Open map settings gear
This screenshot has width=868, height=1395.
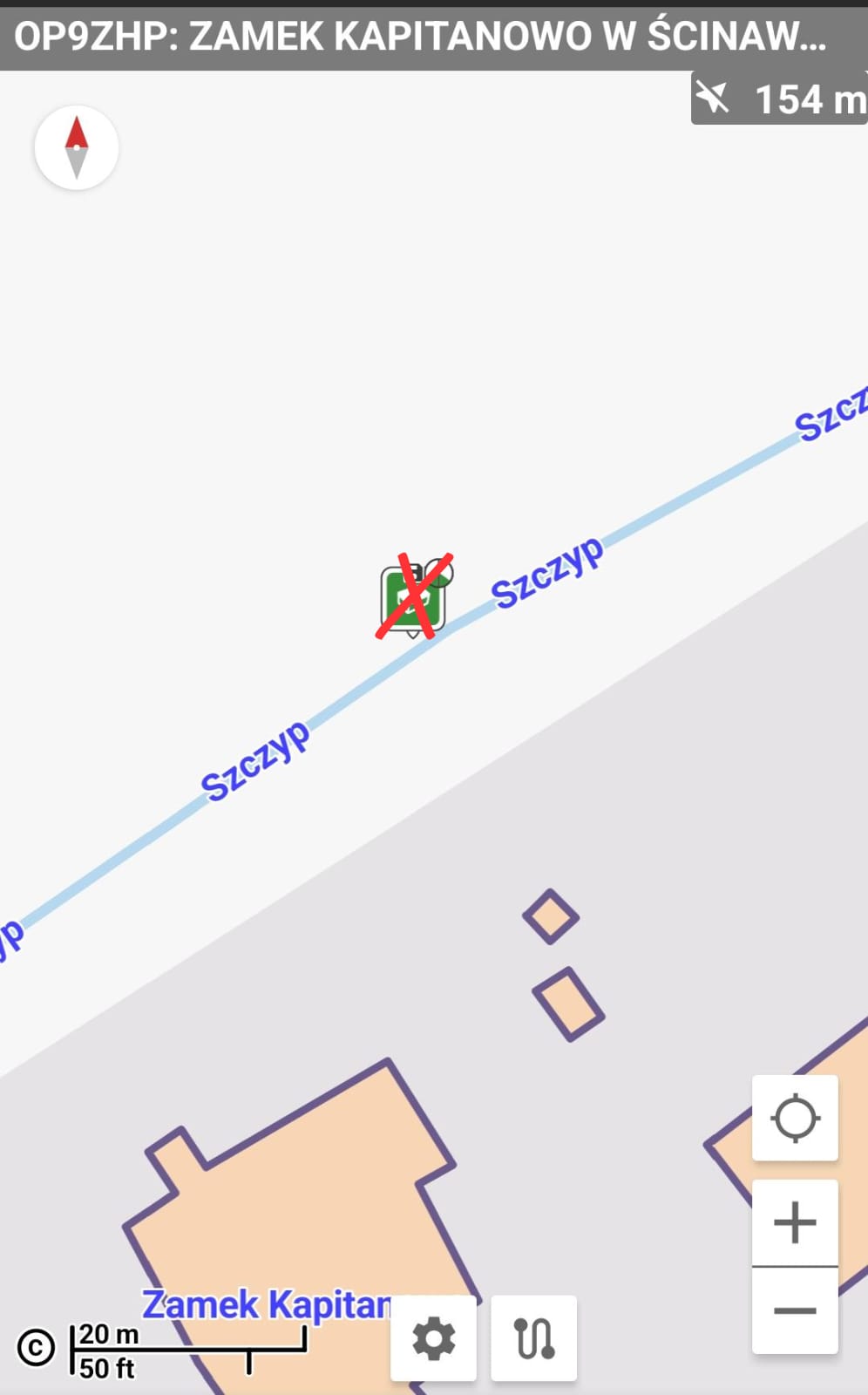coord(433,1338)
